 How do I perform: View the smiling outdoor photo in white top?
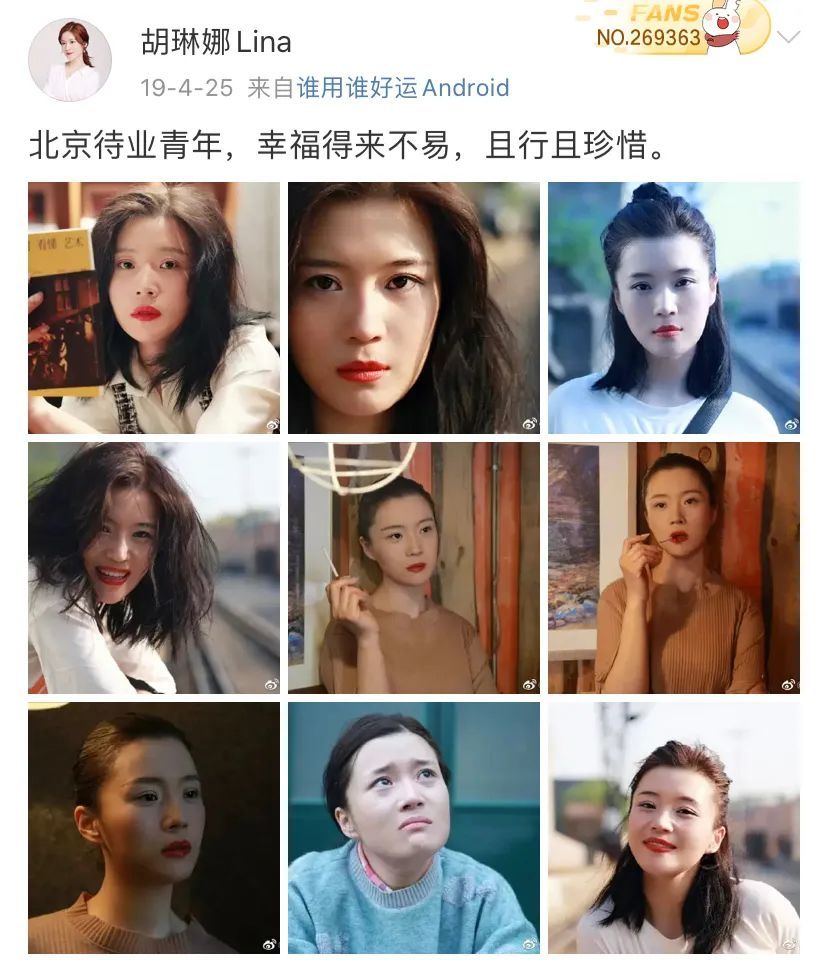[x=673, y=828]
